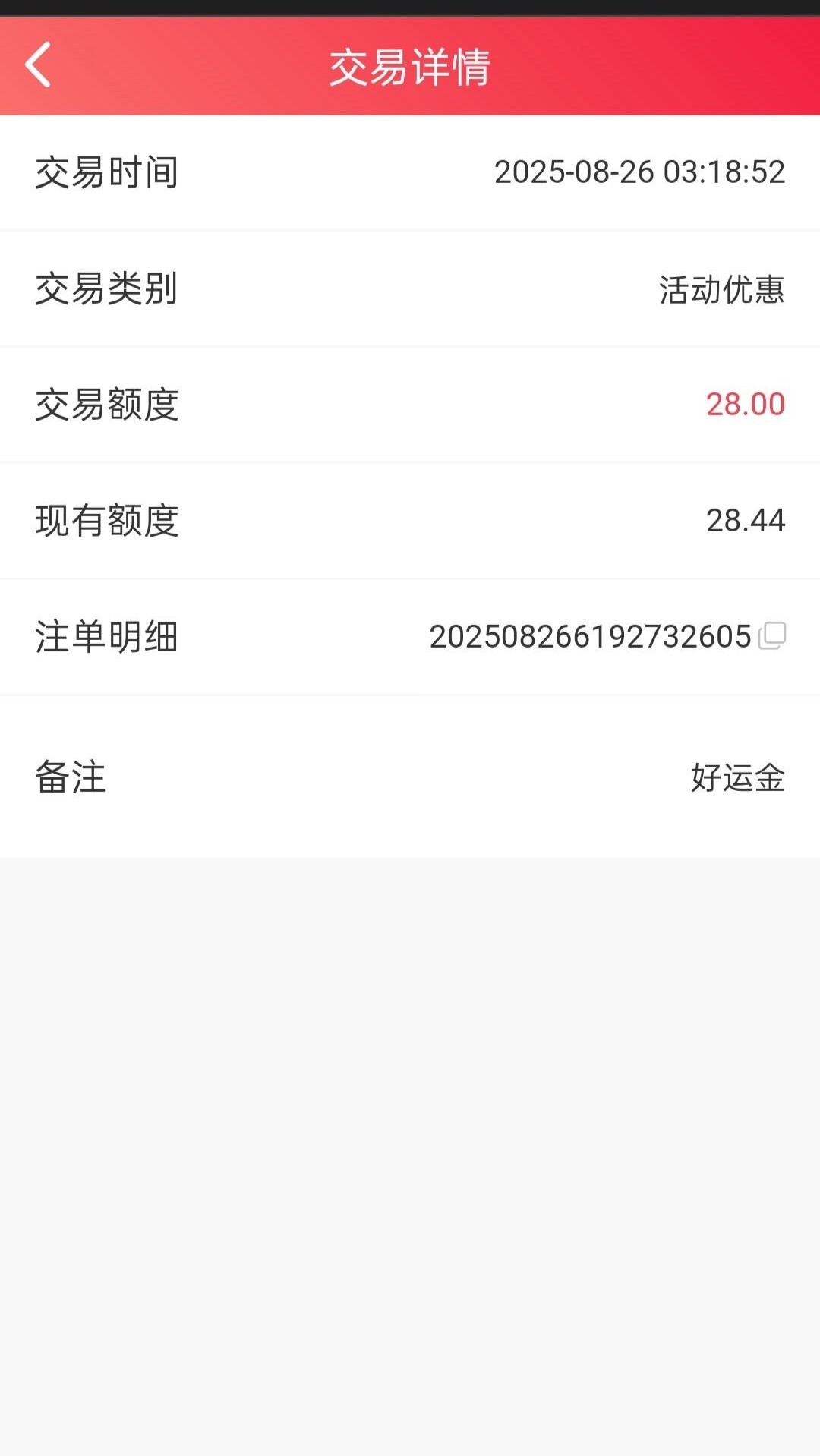Go back from the 交易详情 page
820x1456 pixels.
click(x=38, y=65)
